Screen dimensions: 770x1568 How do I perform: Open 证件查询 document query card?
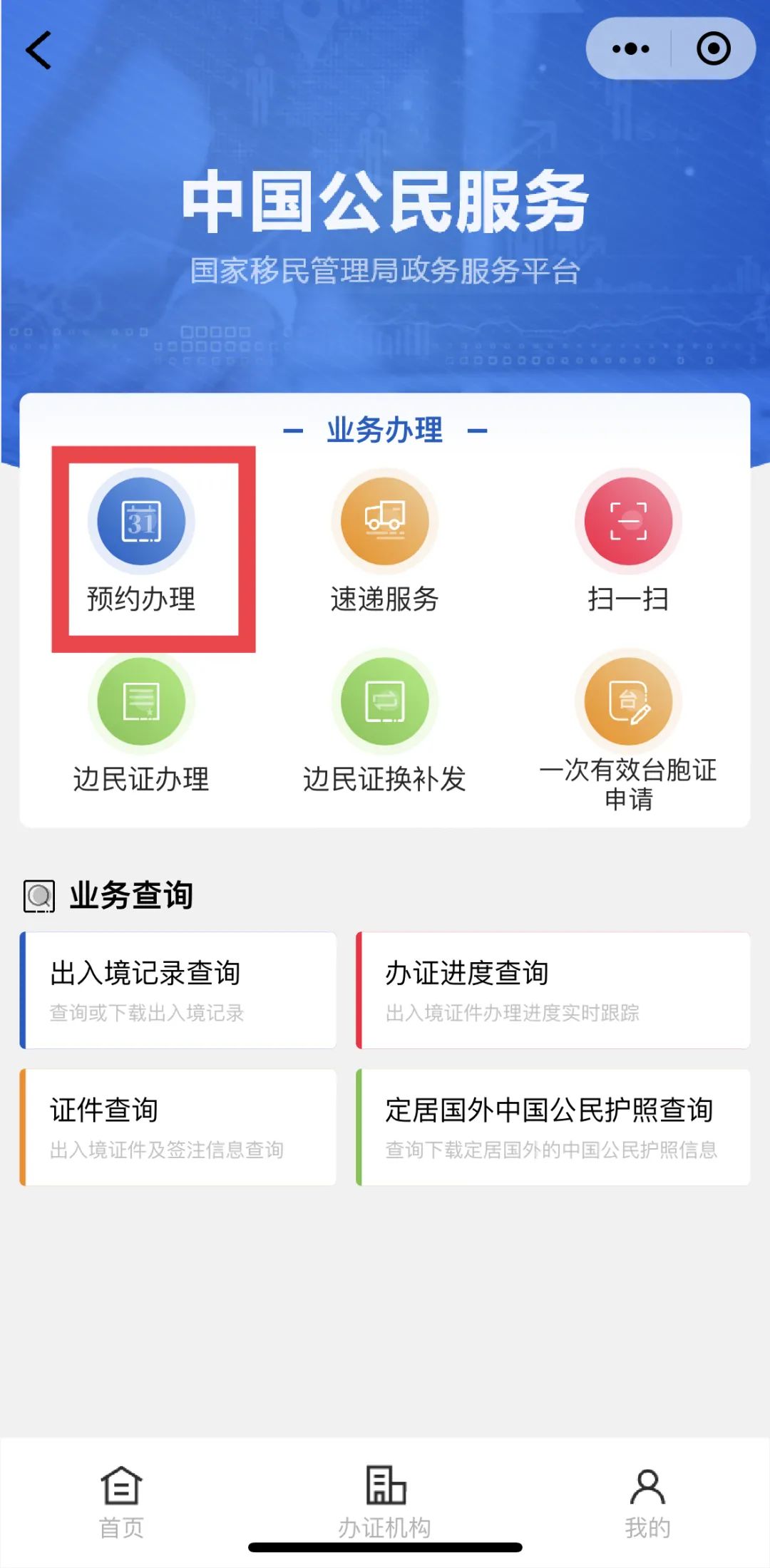178,1128
